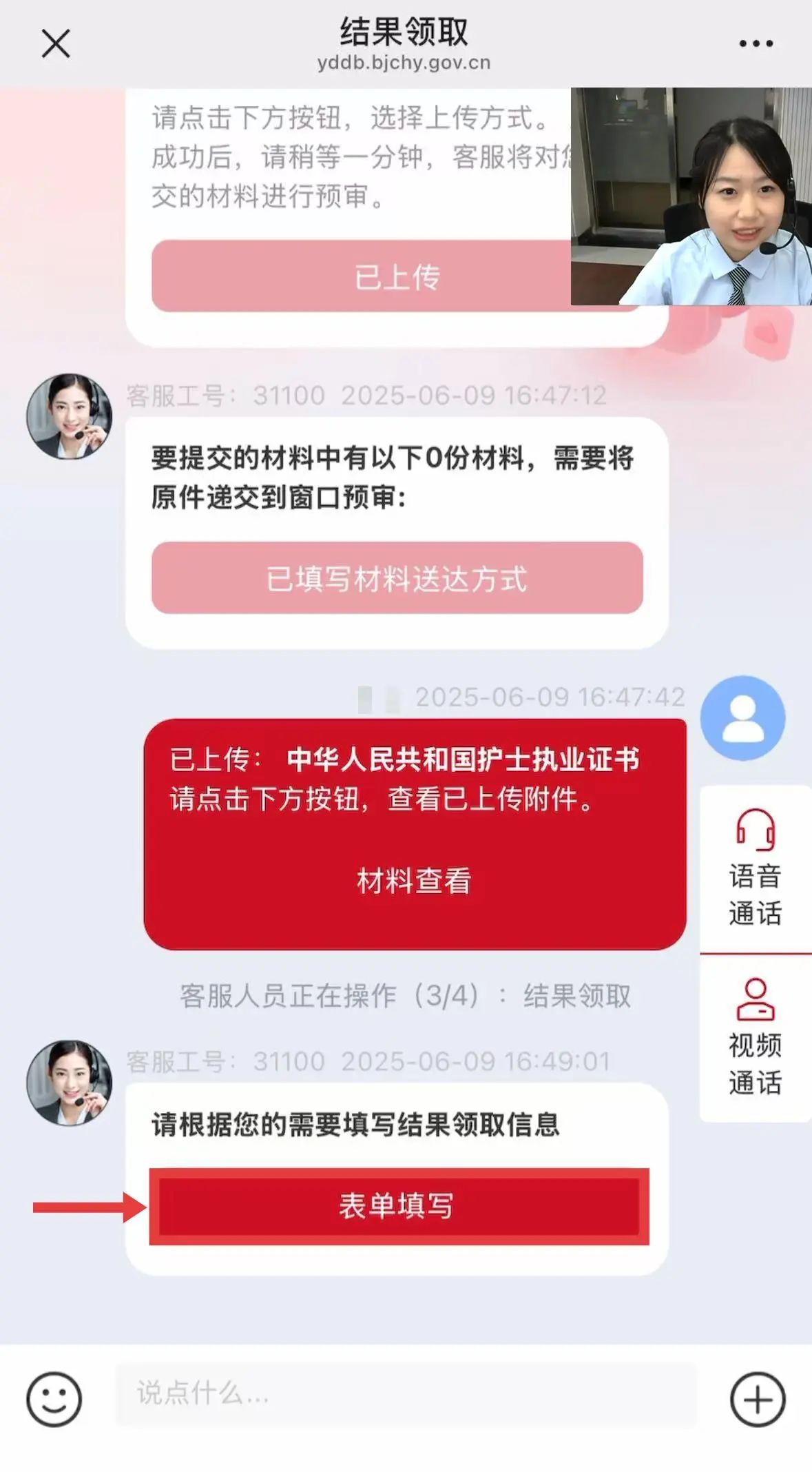This screenshot has width=812, height=1472.
Task: Open 材料查看 to view uploaded attachment
Action: click(414, 881)
